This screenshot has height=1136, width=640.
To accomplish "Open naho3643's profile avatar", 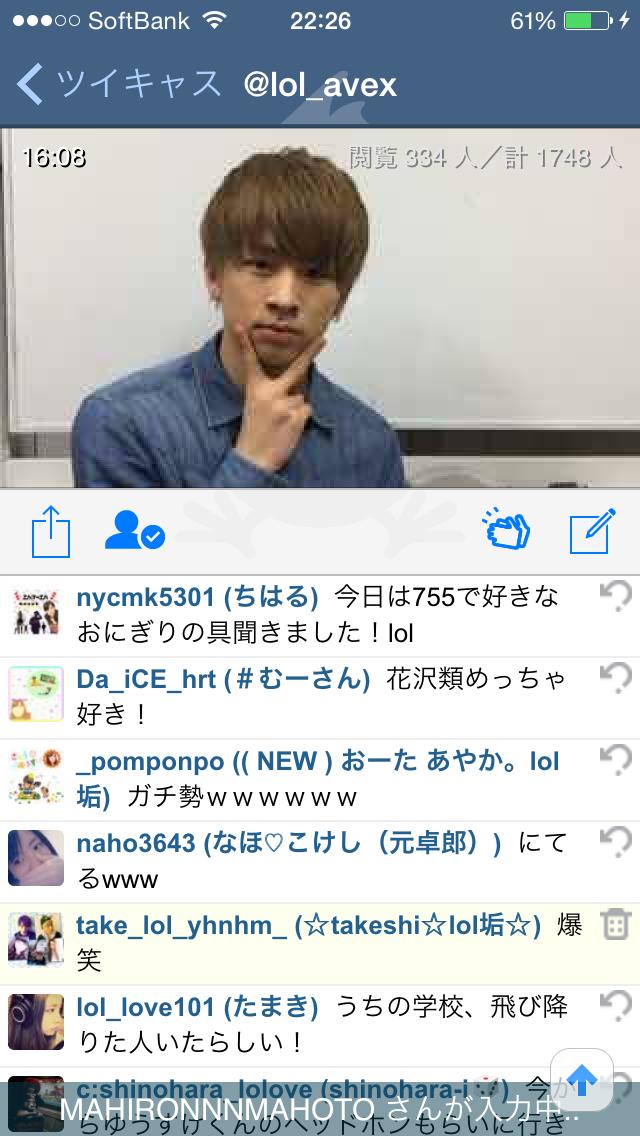I will pos(36,858).
